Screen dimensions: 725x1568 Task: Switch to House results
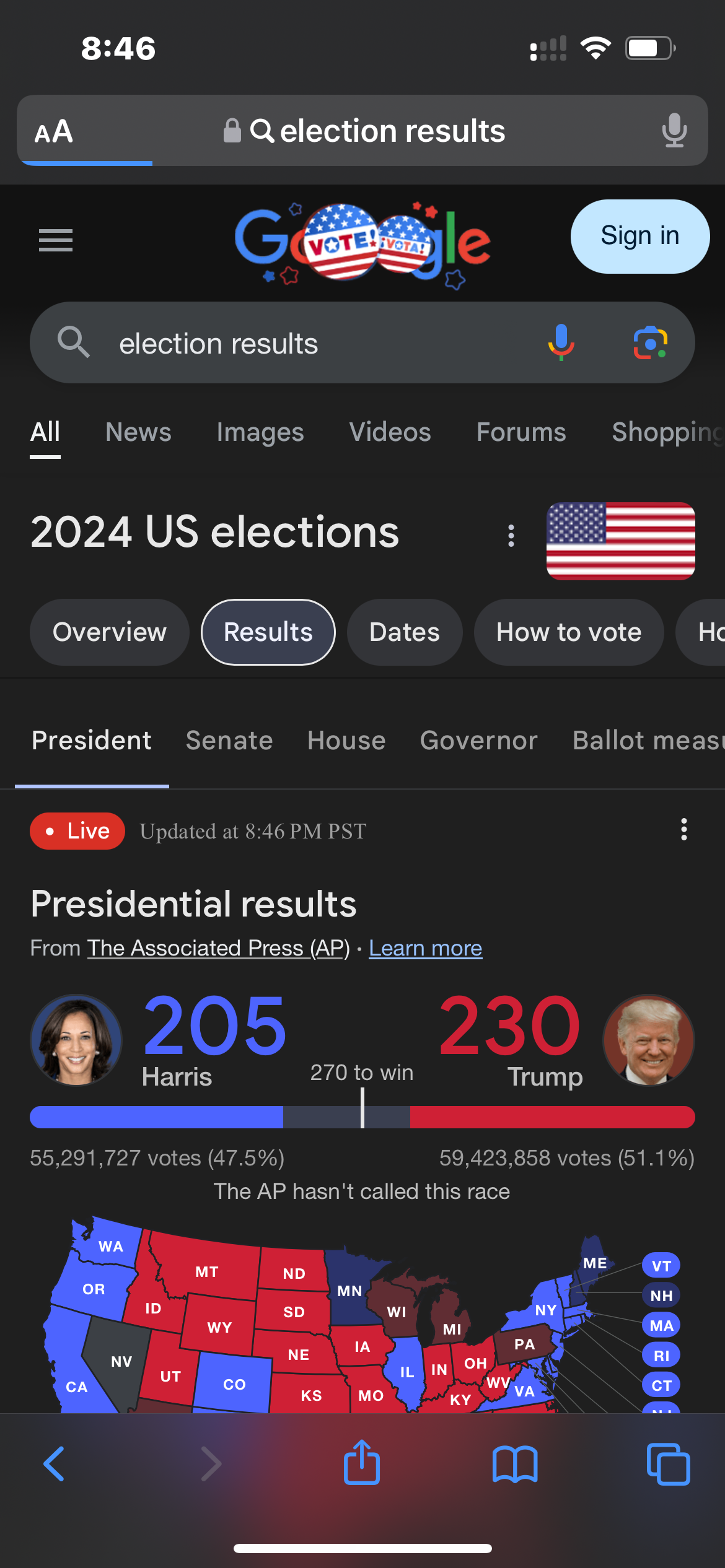tap(346, 741)
